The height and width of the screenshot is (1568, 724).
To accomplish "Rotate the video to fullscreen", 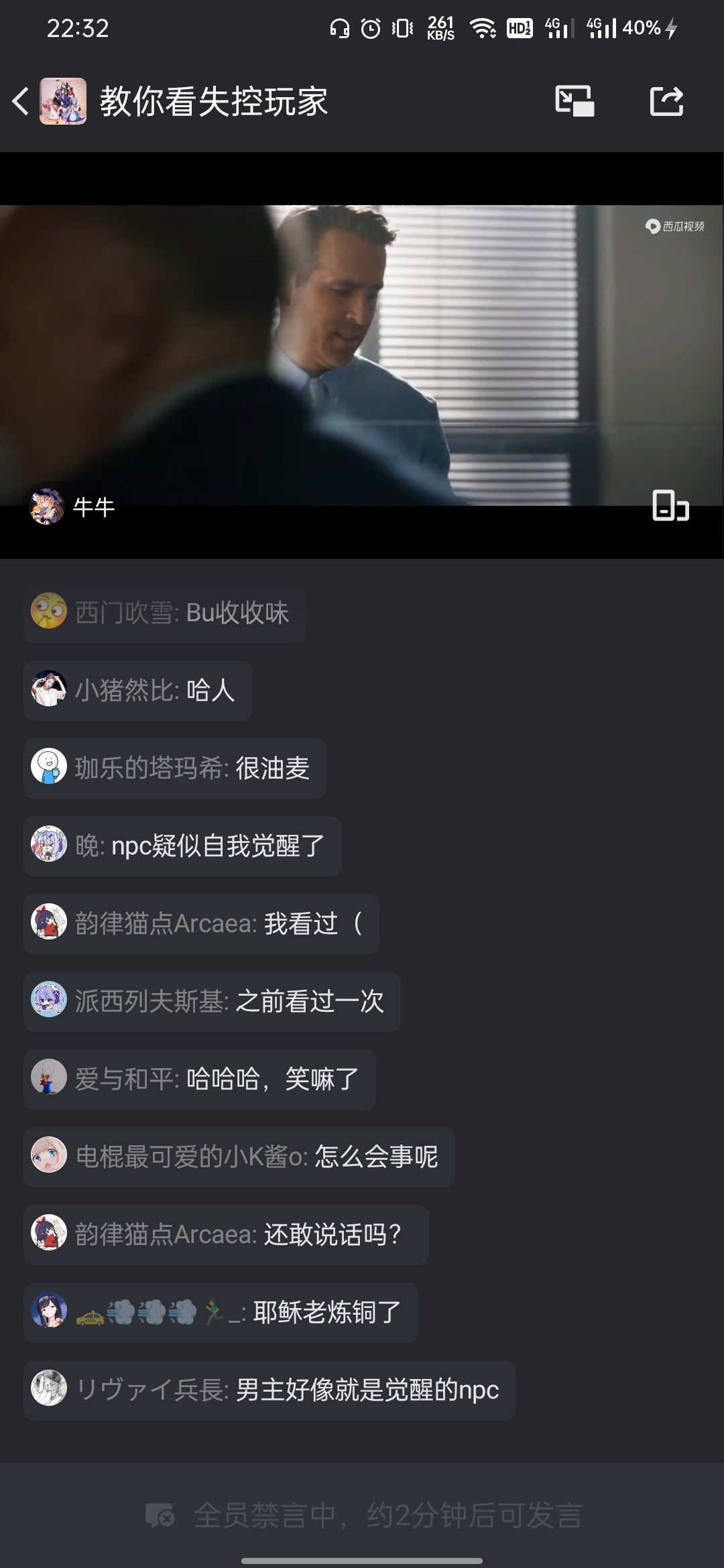I will tap(670, 506).
